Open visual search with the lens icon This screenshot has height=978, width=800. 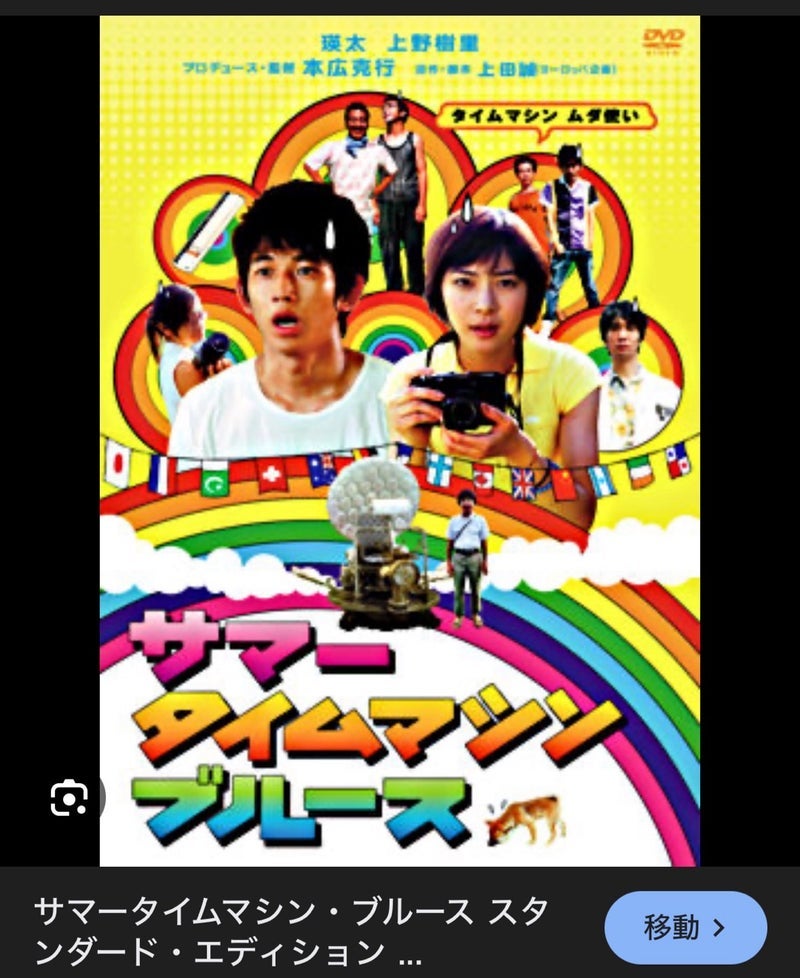point(70,797)
